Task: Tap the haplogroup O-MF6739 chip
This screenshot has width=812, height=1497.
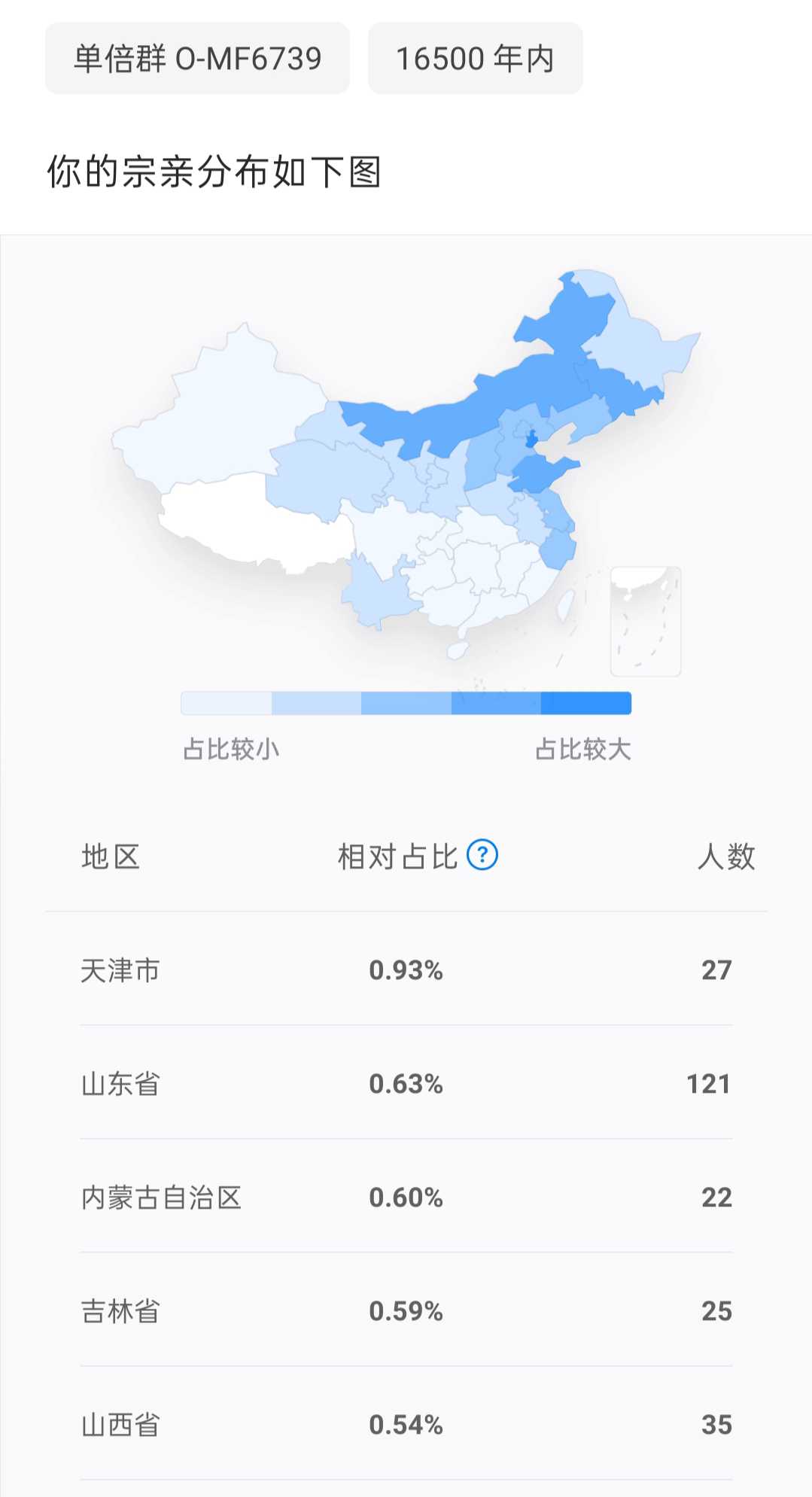Action: [x=197, y=59]
